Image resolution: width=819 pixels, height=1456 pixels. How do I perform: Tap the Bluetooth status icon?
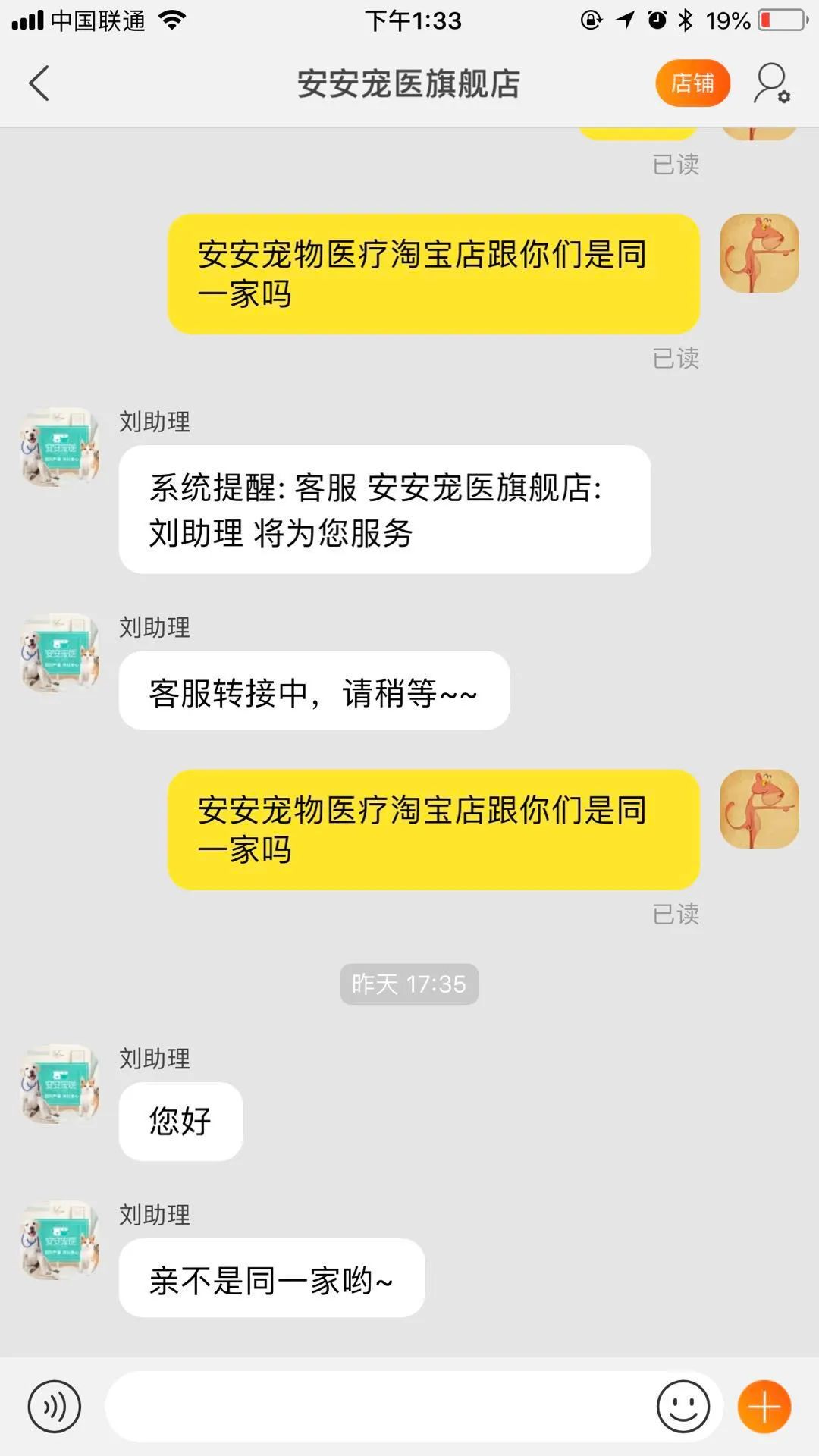[685, 19]
